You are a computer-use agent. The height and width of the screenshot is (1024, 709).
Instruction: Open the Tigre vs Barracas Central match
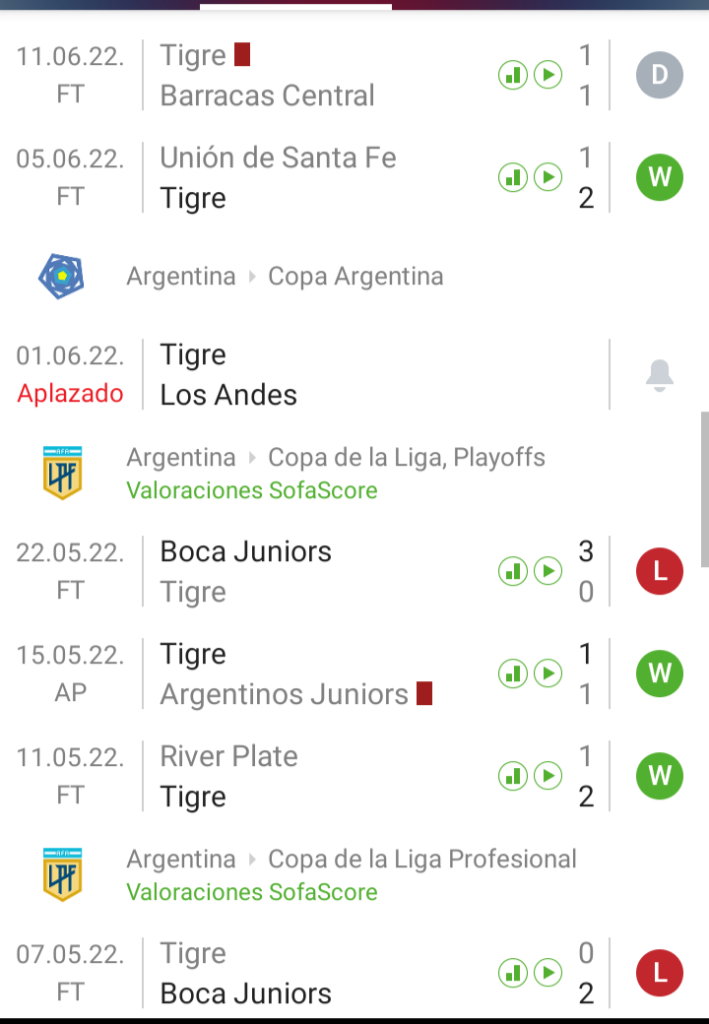point(300,75)
